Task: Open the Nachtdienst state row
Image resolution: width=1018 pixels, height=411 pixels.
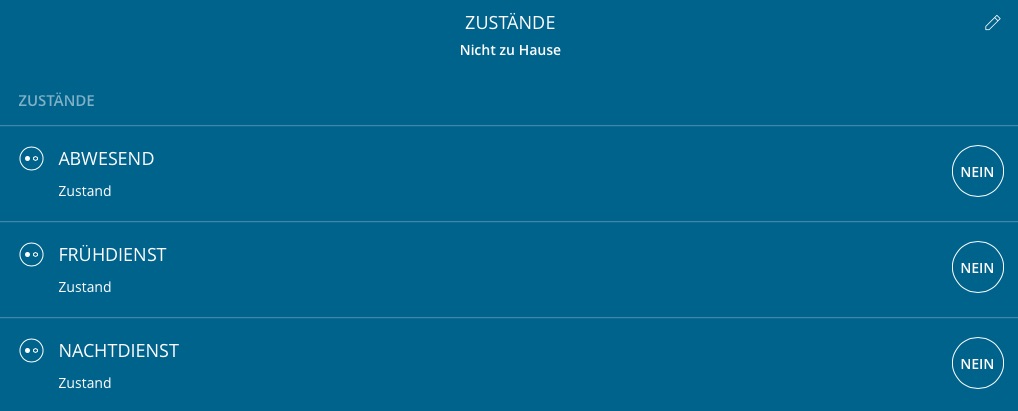Action: tap(400, 365)
